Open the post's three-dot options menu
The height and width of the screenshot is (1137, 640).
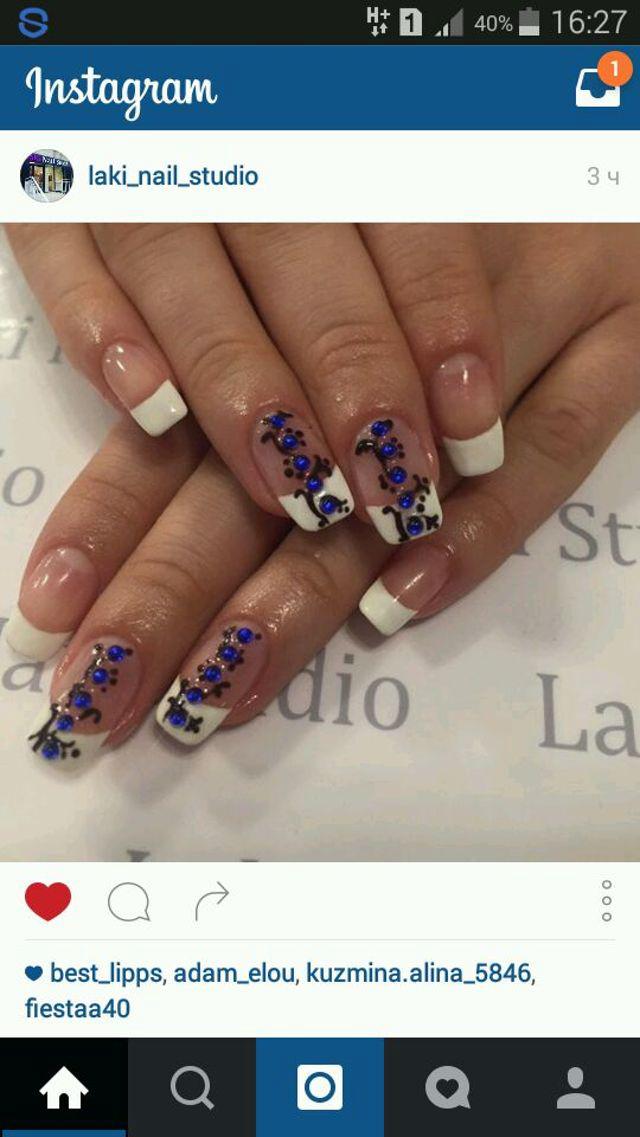[607, 901]
